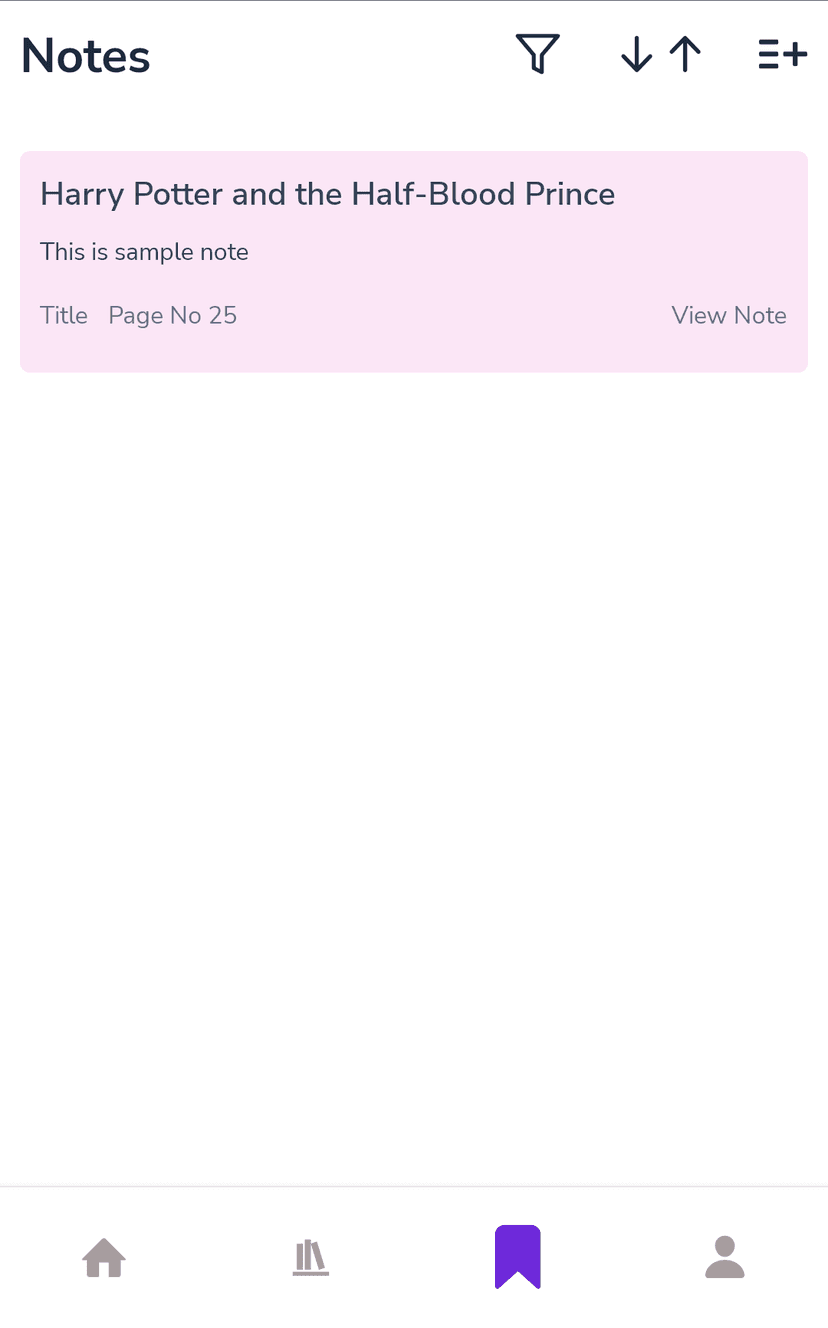Open the Half-Blood Prince note card
The width and height of the screenshot is (828, 1328).
(414, 261)
